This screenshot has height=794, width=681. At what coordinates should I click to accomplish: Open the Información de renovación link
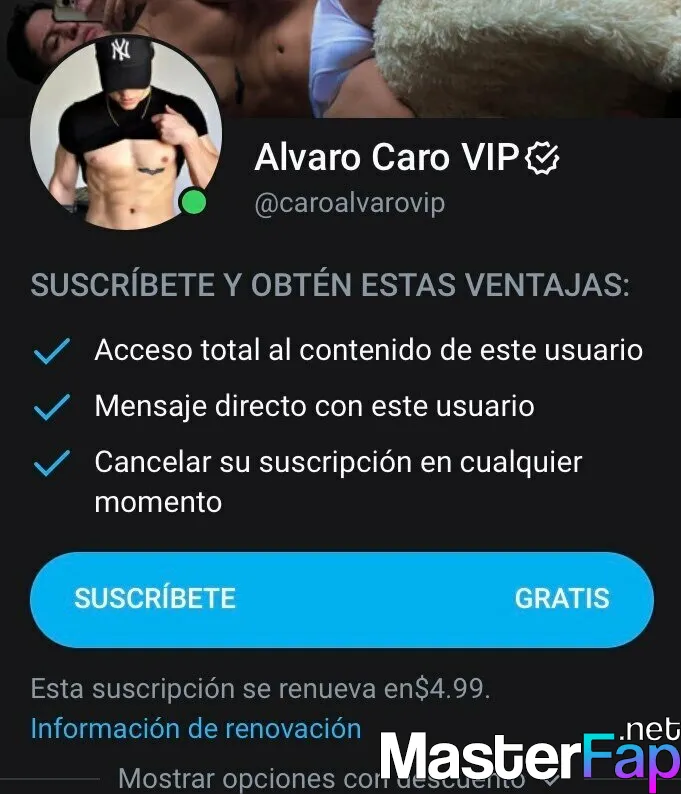[x=196, y=728]
